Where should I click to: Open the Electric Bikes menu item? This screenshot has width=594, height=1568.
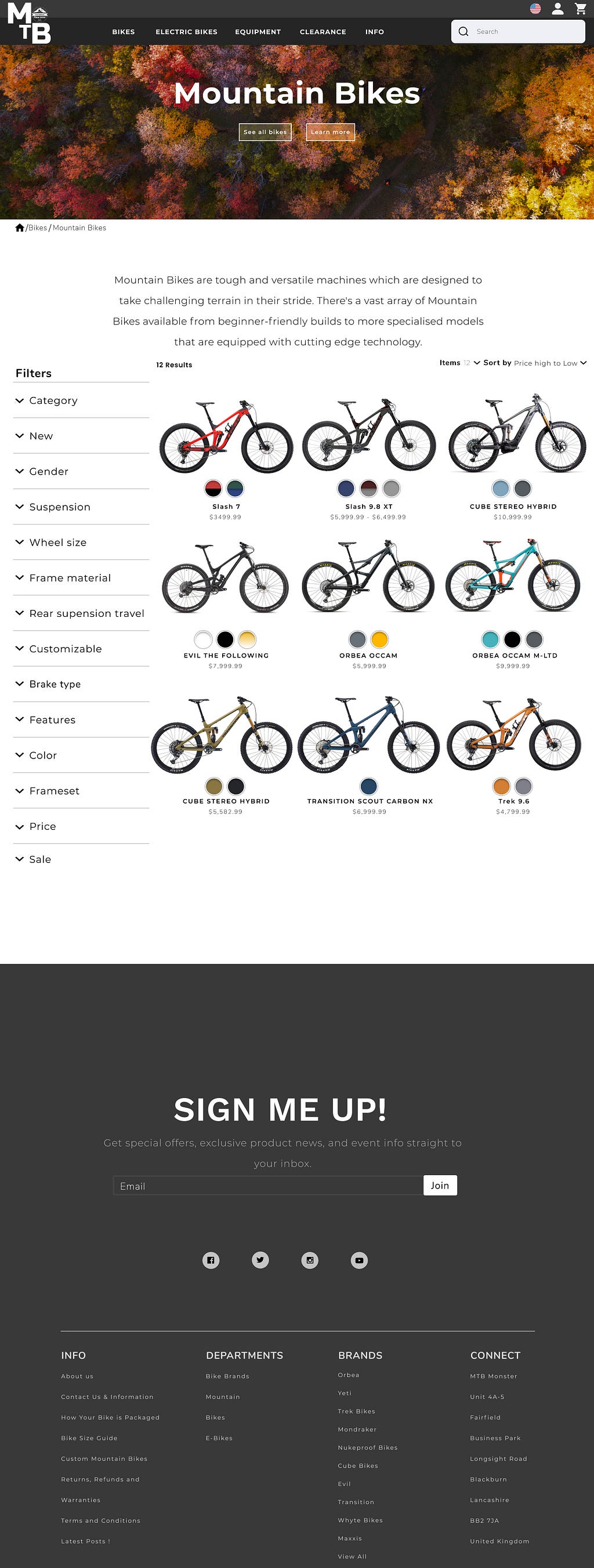coord(186,32)
